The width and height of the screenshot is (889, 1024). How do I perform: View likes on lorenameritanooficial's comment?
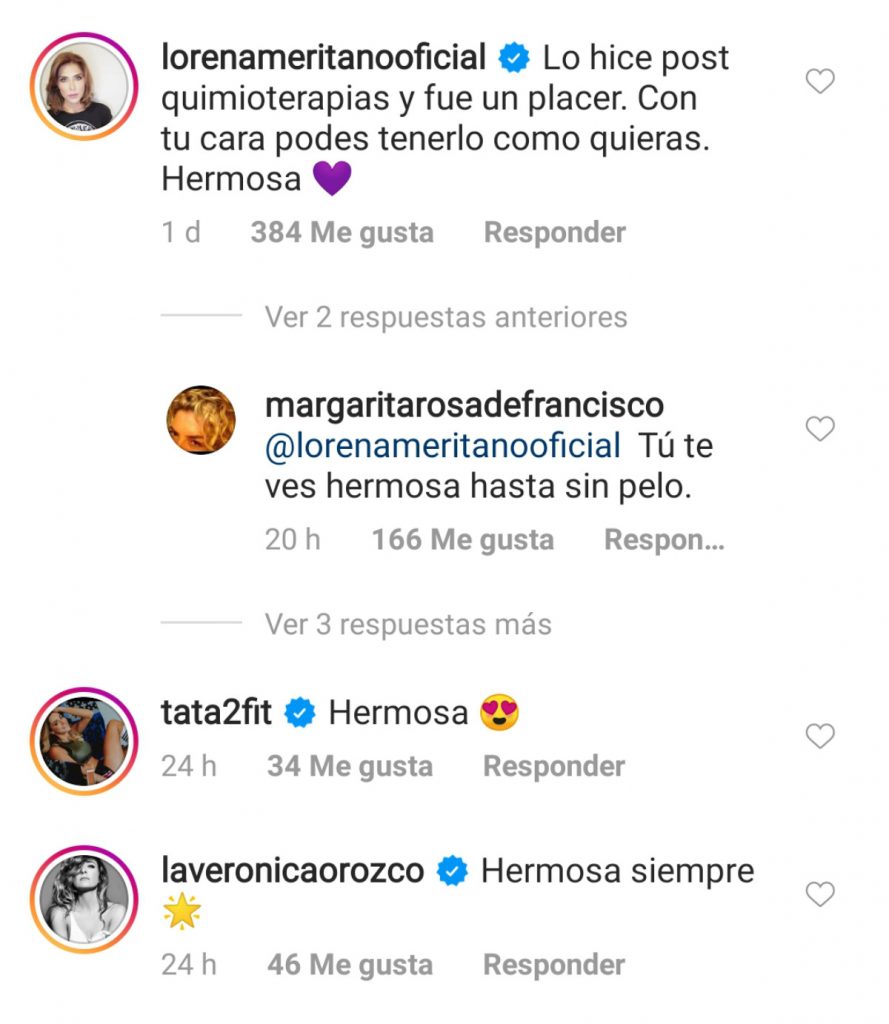[x=342, y=233]
